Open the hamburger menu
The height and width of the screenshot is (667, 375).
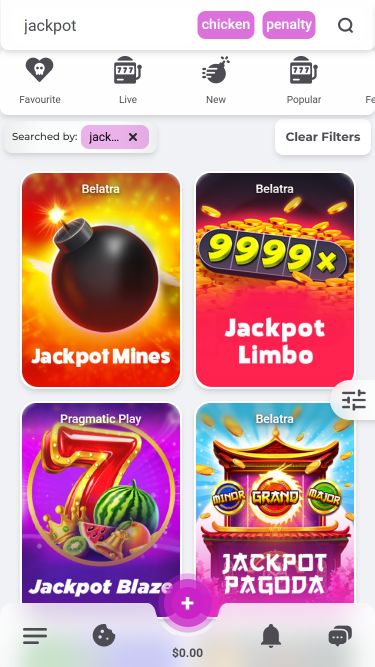pos(35,636)
